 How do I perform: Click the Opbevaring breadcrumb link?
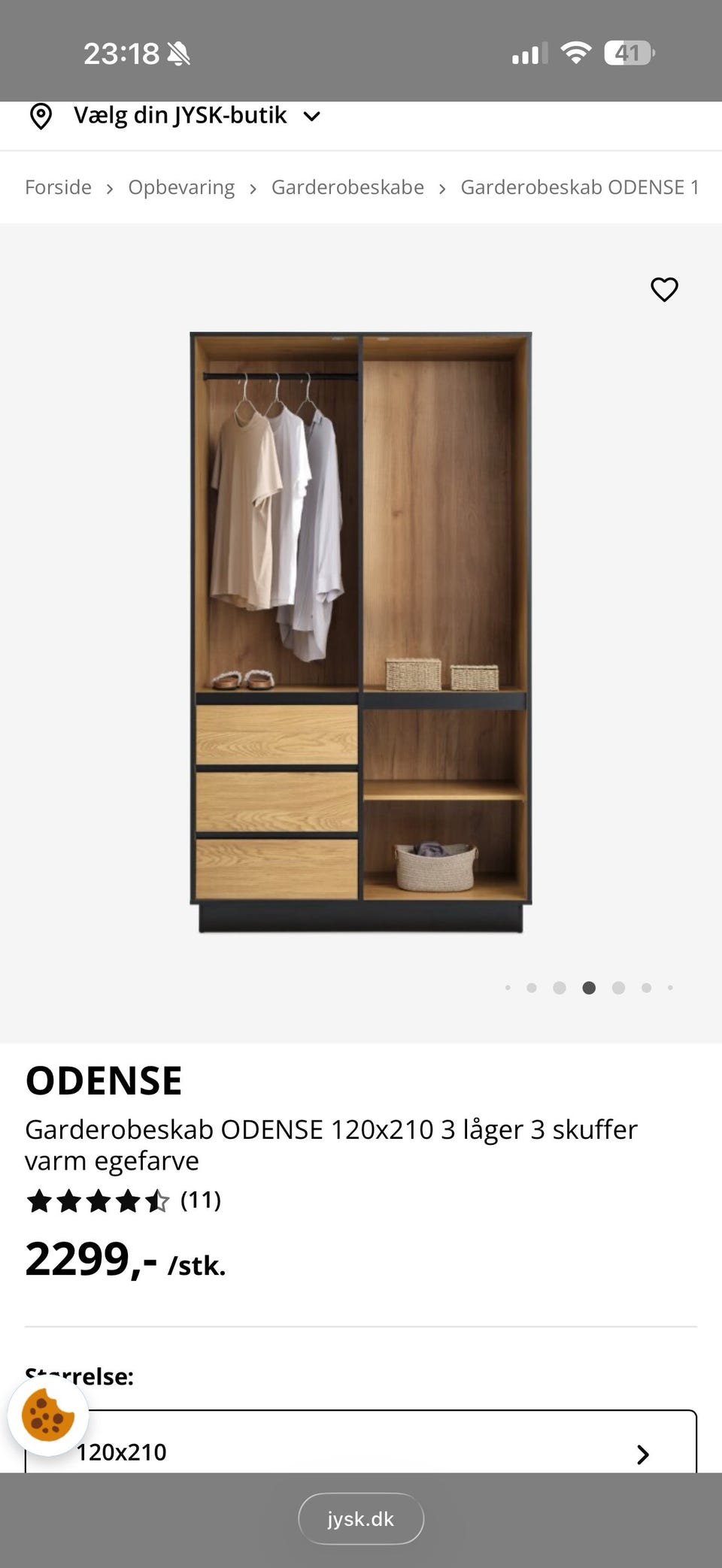pyautogui.click(x=181, y=187)
